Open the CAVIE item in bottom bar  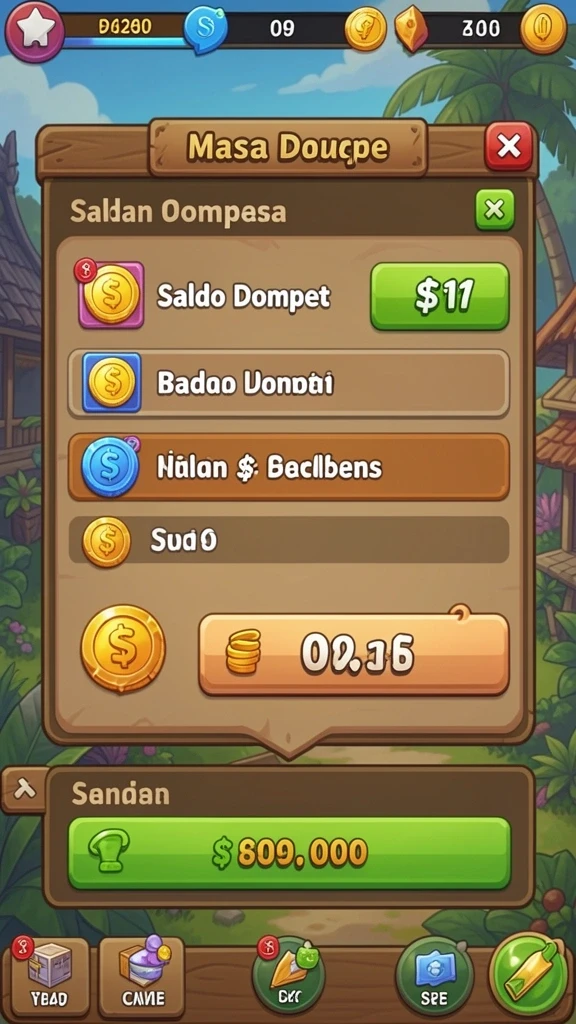pos(142,976)
